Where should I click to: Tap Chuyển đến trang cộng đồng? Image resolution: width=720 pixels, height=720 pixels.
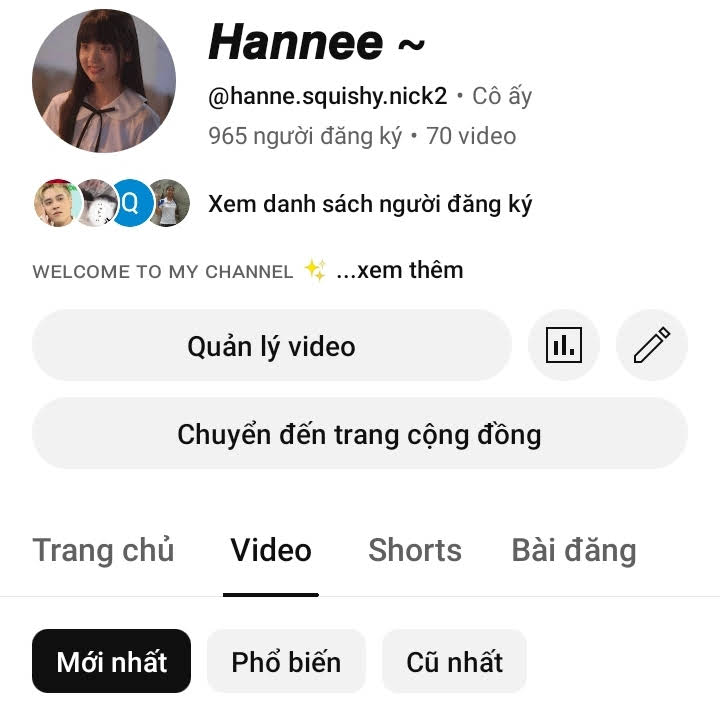(359, 434)
